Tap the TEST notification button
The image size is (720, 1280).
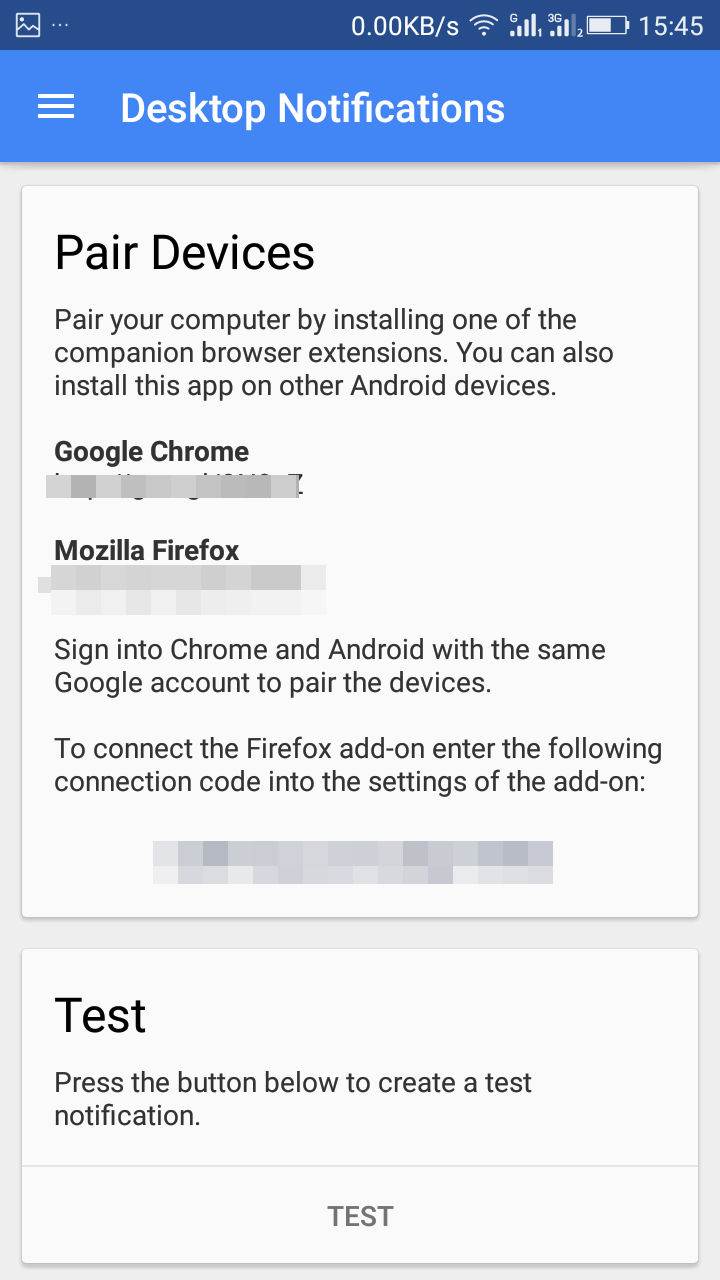pyautogui.click(x=360, y=1216)
